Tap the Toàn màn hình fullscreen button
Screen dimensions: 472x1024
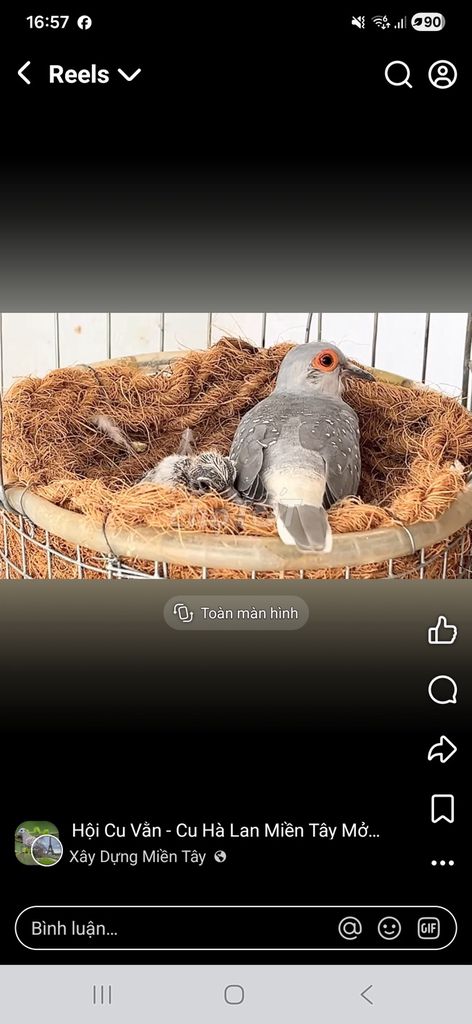tap(236, 613)
